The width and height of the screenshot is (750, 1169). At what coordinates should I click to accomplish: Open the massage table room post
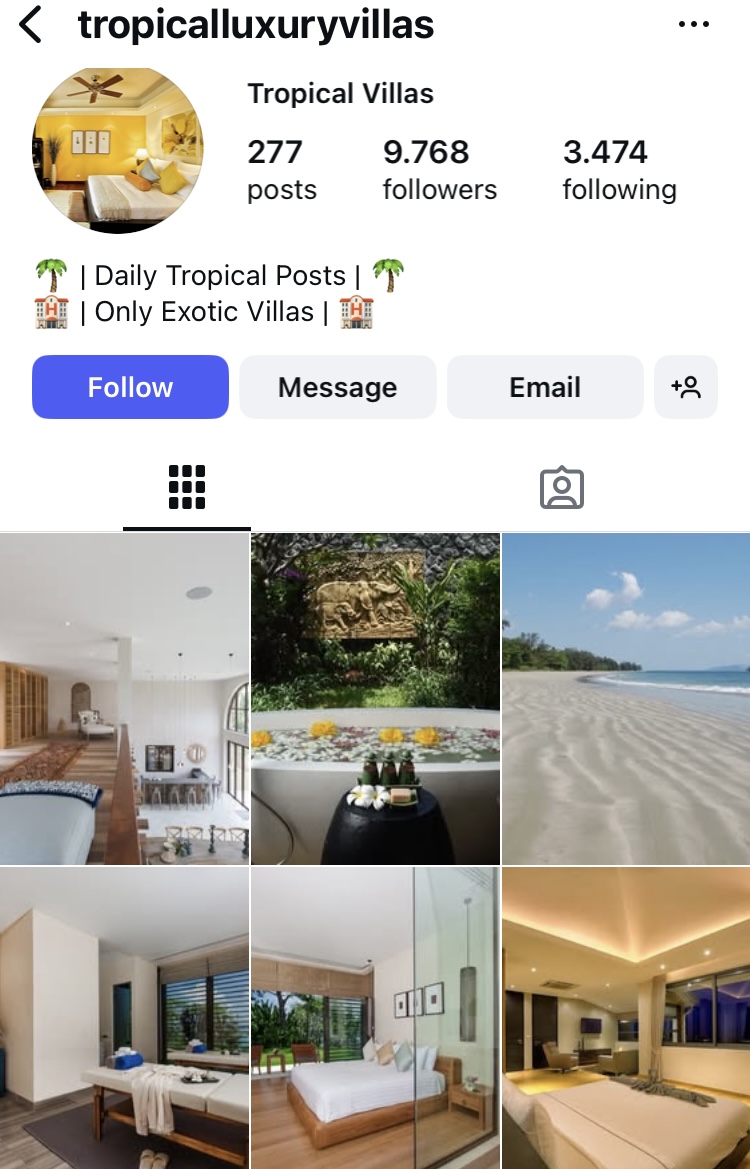[x=124, y=1018]
